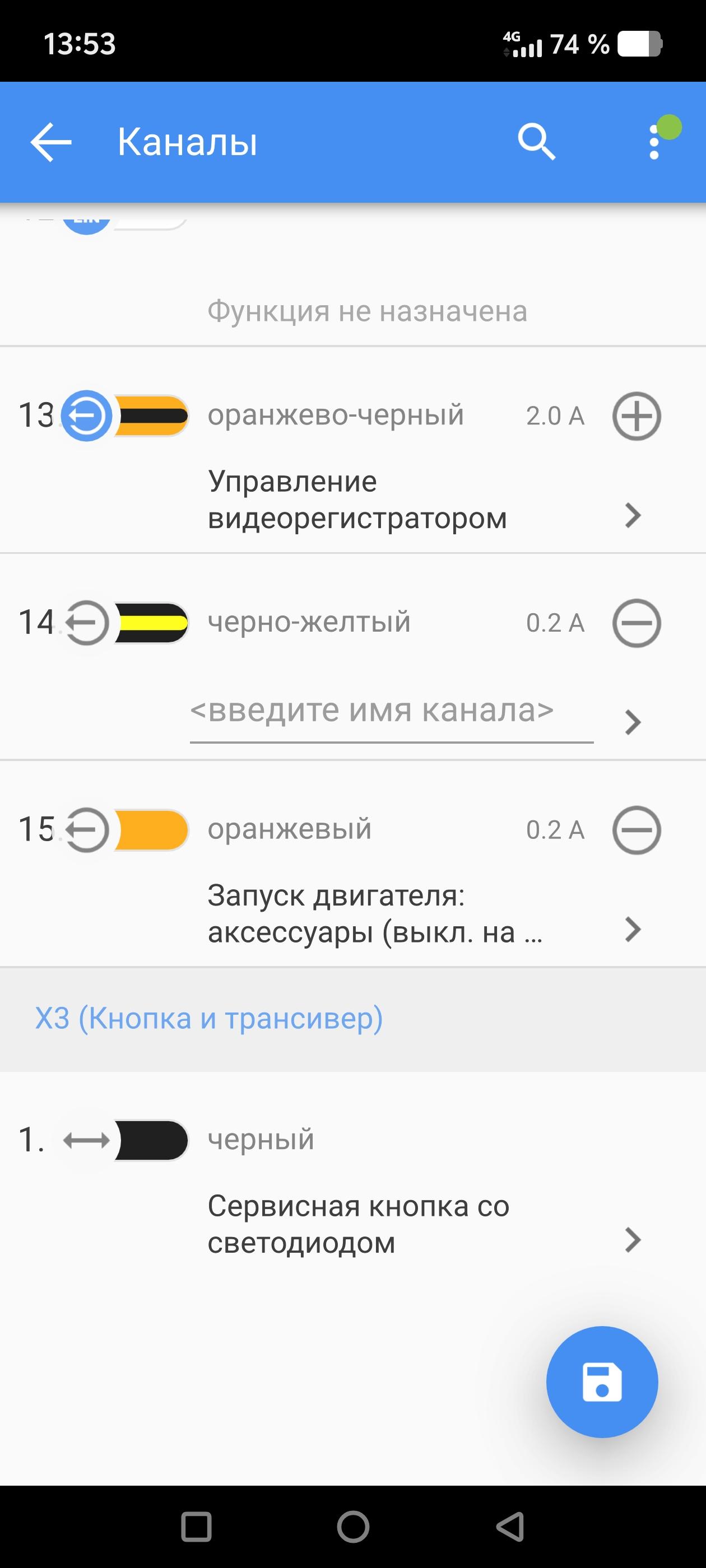This screenshot has height=1568, width=706.
Task: Save channel settings with the floppy button
Action: [602, 1382]
